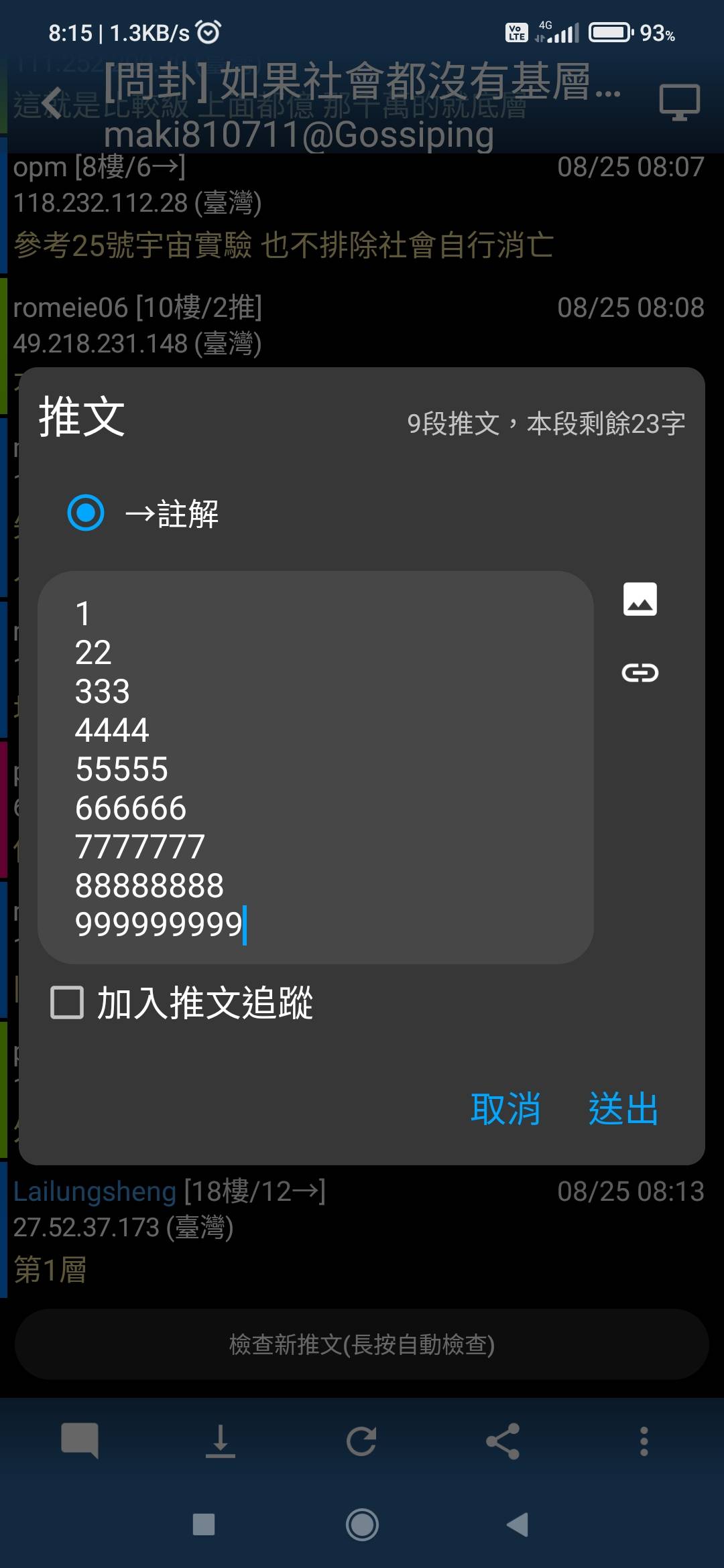Tap the Android back navigation button
Viewport: 724px width, 1568px height.
pos(518,1524)
